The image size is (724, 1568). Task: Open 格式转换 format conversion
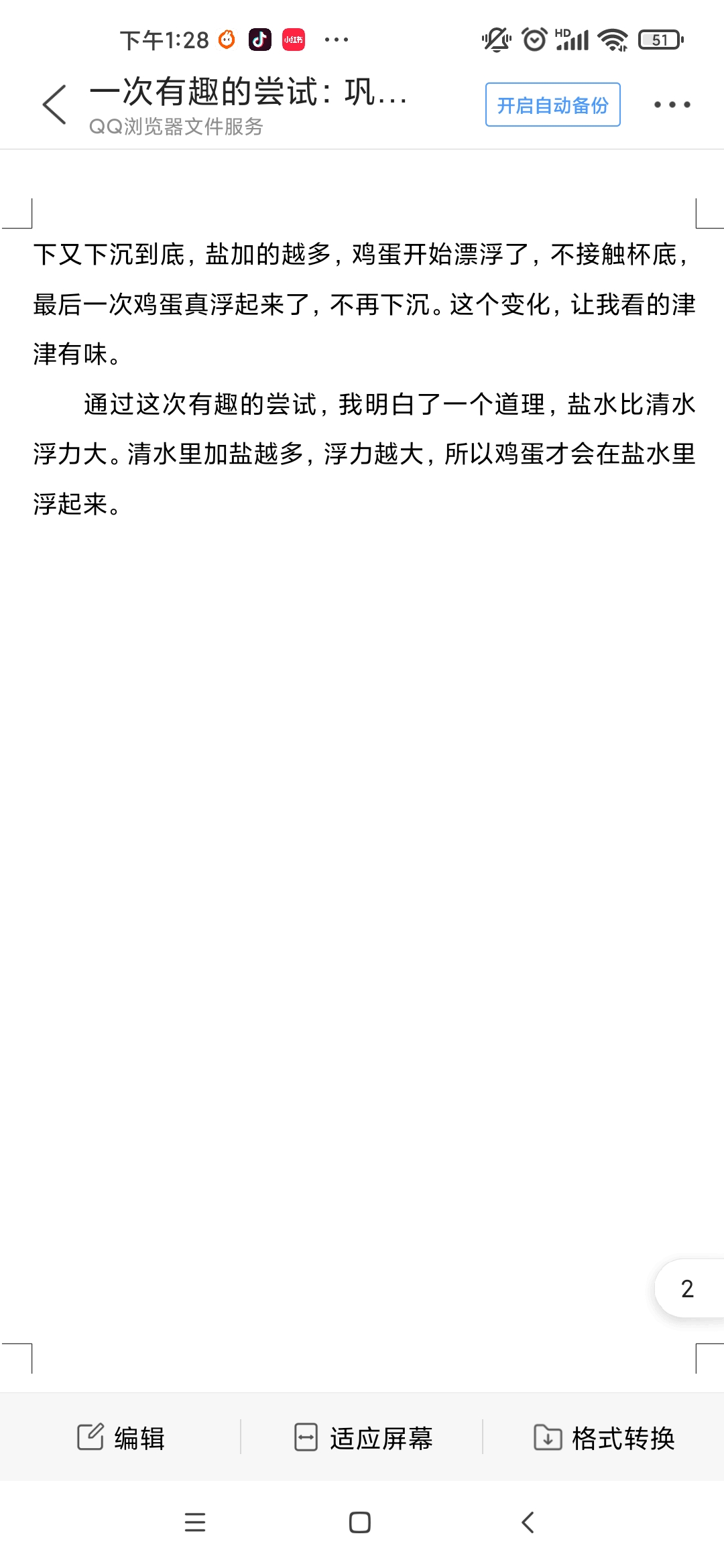click(x=603, y=1437)
